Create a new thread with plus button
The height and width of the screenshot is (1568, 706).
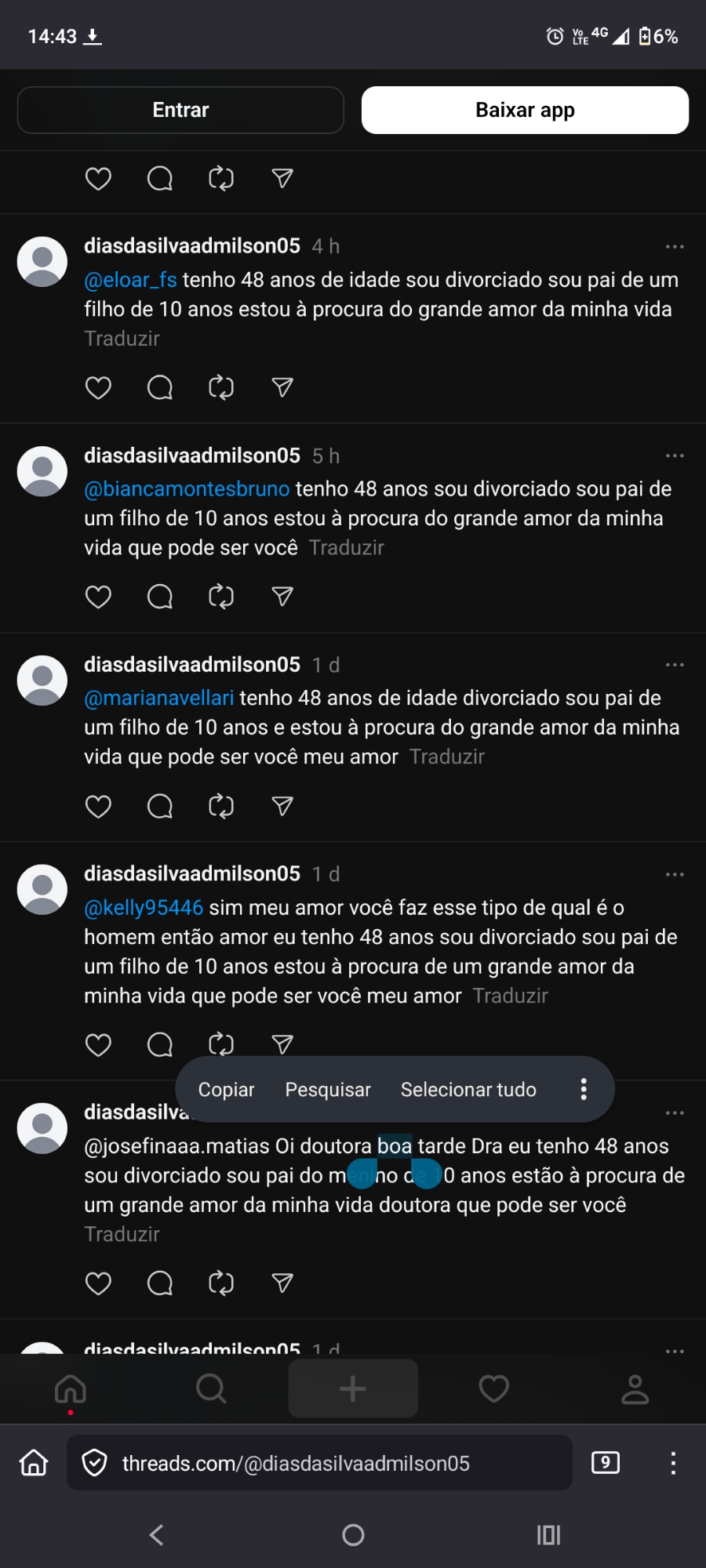pos(353,1388)
